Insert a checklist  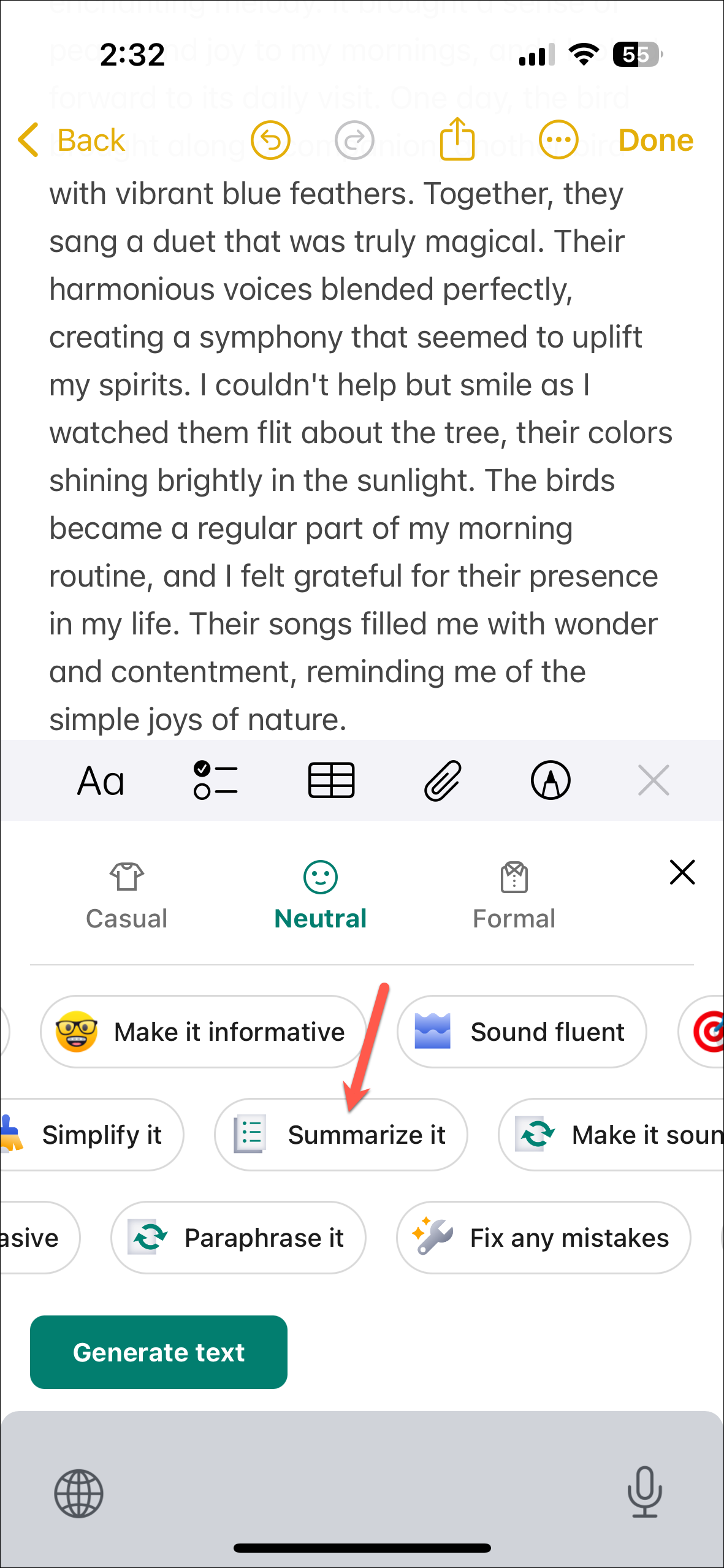(x=215, y=781)
